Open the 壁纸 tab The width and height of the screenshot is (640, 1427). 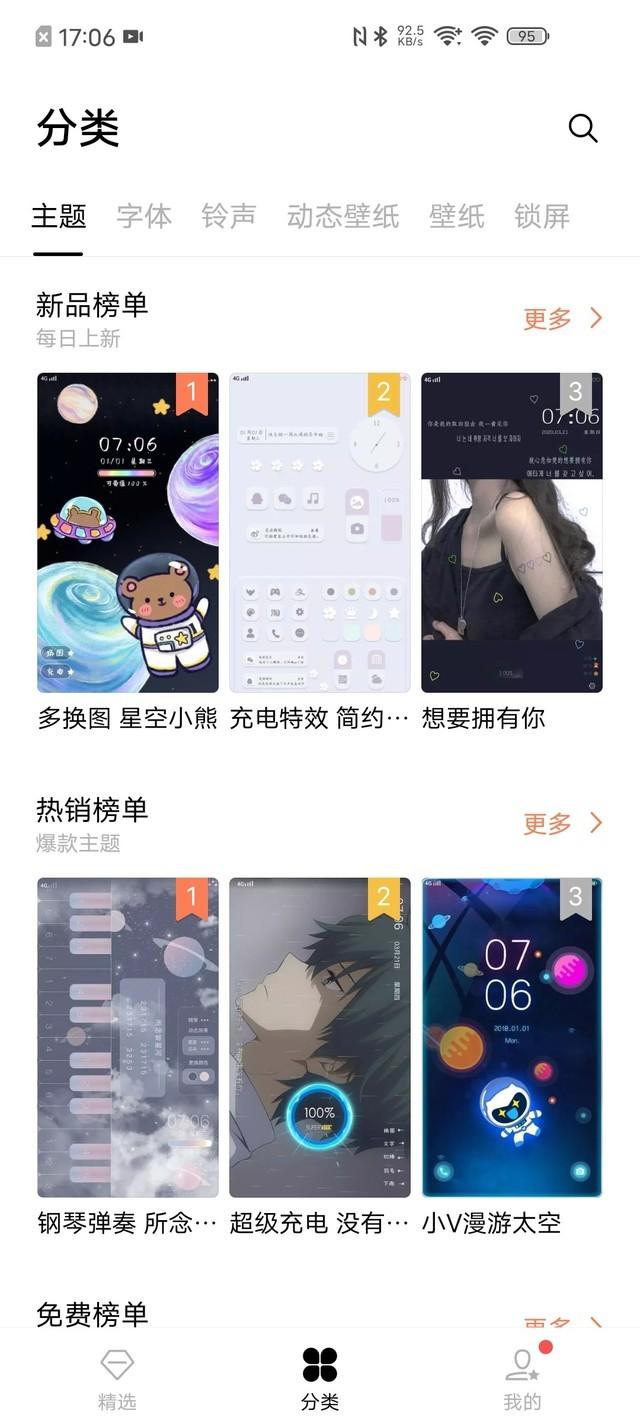[457, 216]
